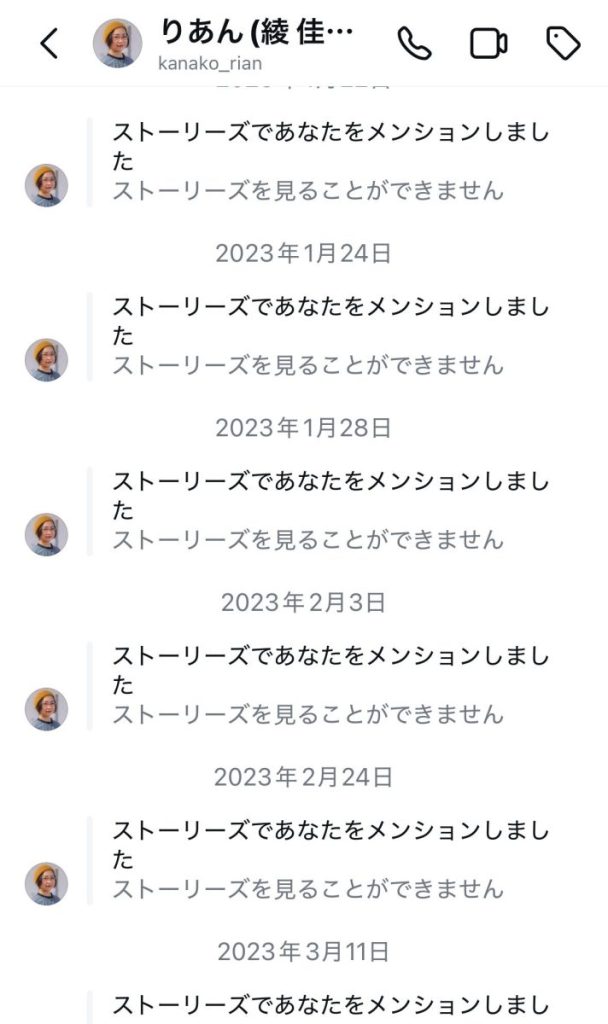This screenshot has height=1024, width=608.
Task: Open story mention from 2023年1月24日
Action: tap(330, 335)
